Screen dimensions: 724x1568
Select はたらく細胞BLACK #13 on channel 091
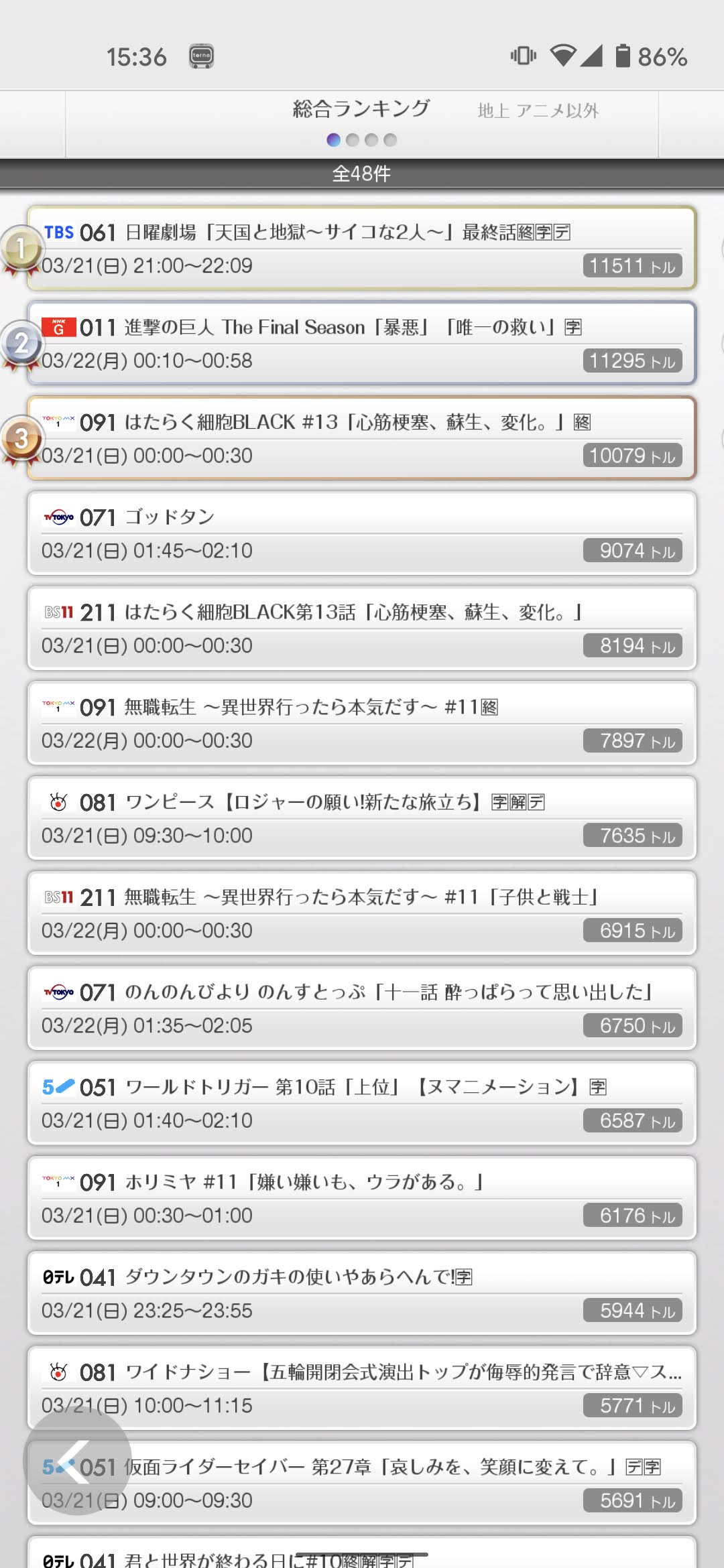tap(362, 438)
